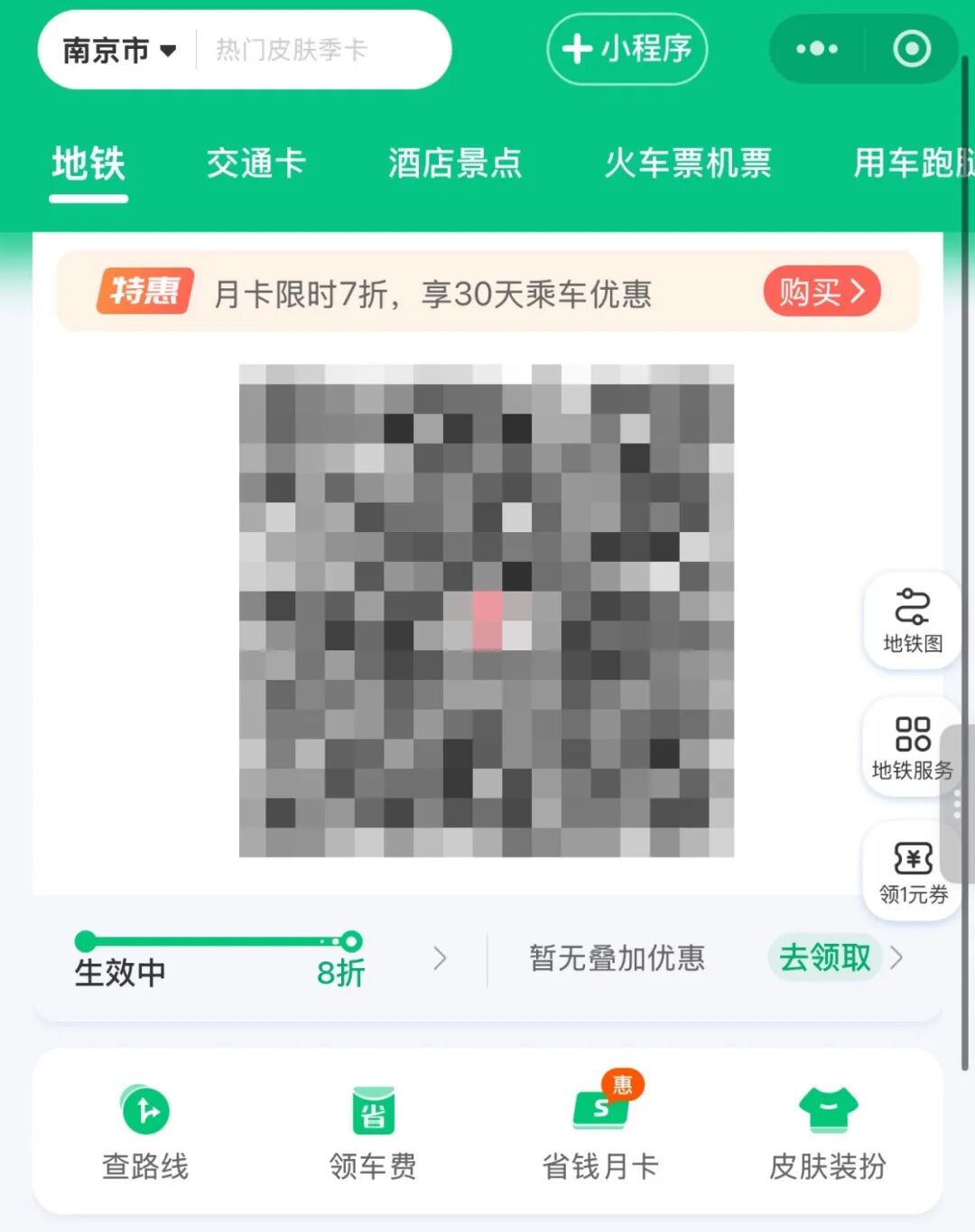
Task: View the 生效中 8折 discount details
Action: pos(260,959)
